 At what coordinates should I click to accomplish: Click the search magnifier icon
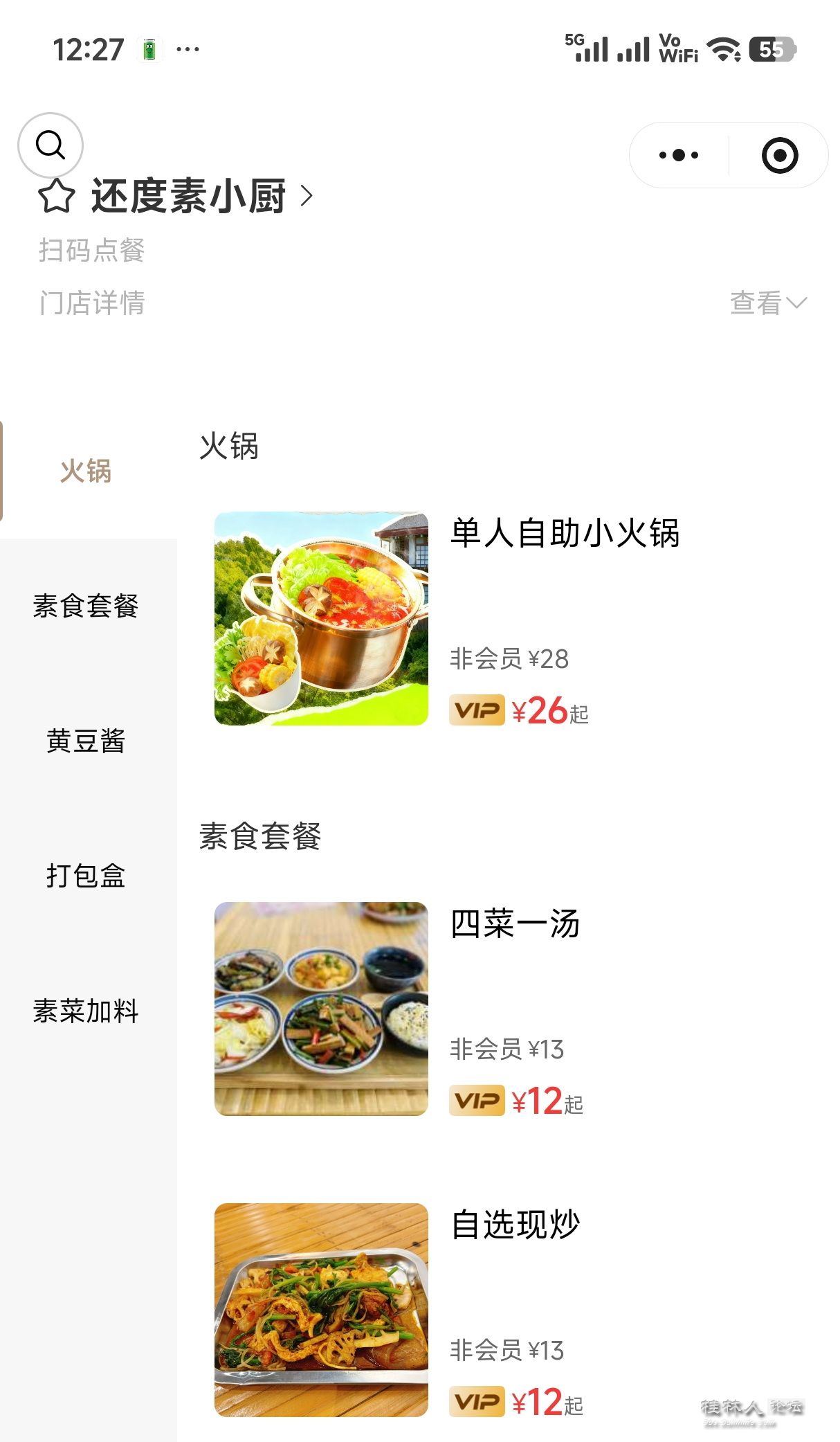[x=50, y=145]
